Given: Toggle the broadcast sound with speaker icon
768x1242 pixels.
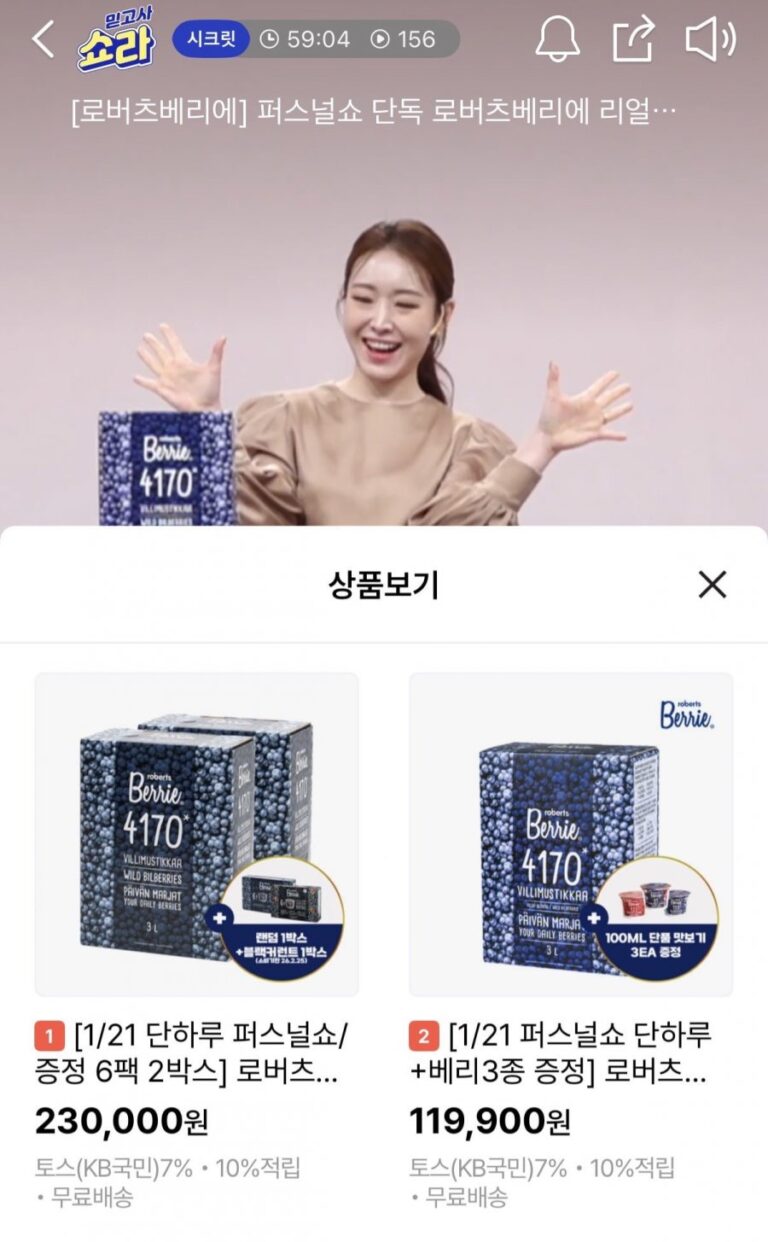Looking at the screenshot, I should 710,39.
